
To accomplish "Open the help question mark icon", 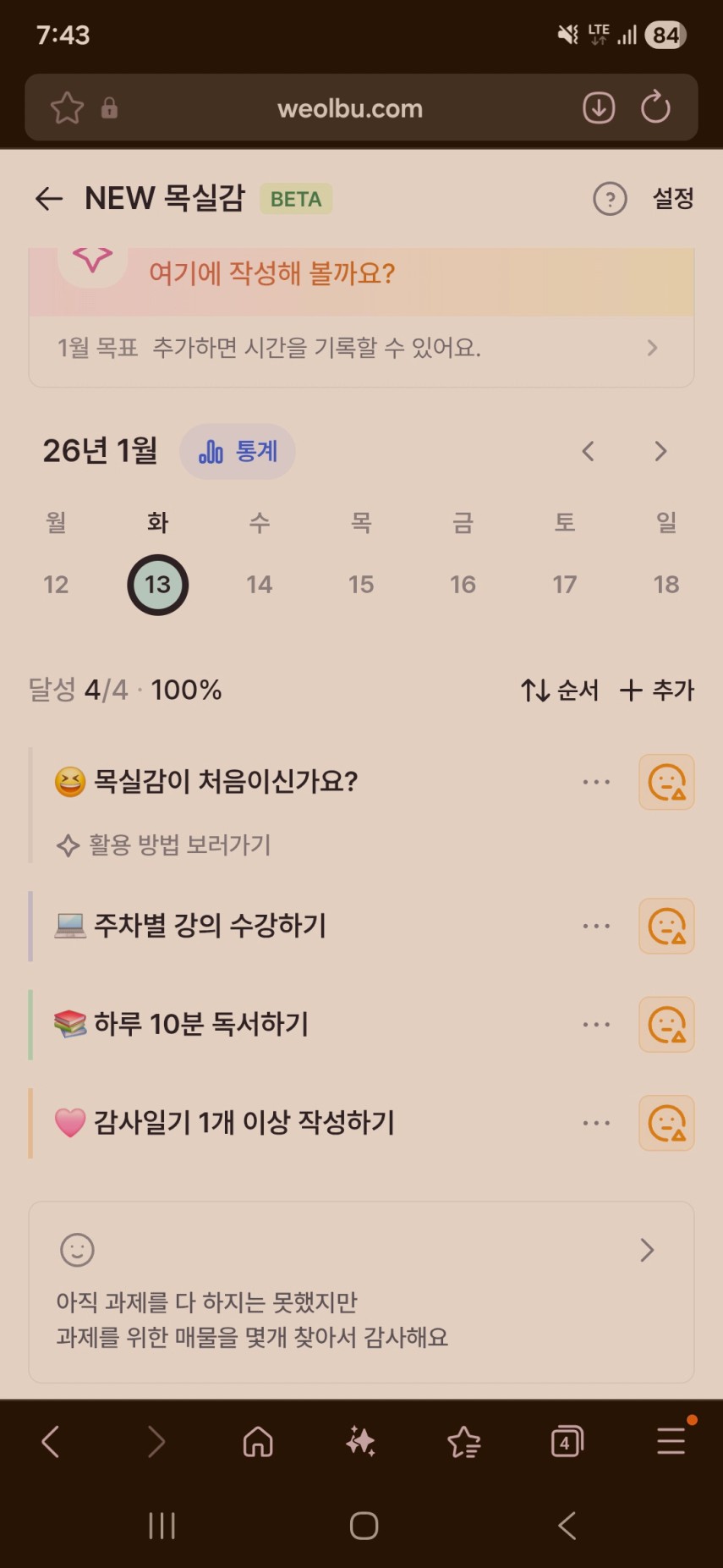I will tap(610, 199).
